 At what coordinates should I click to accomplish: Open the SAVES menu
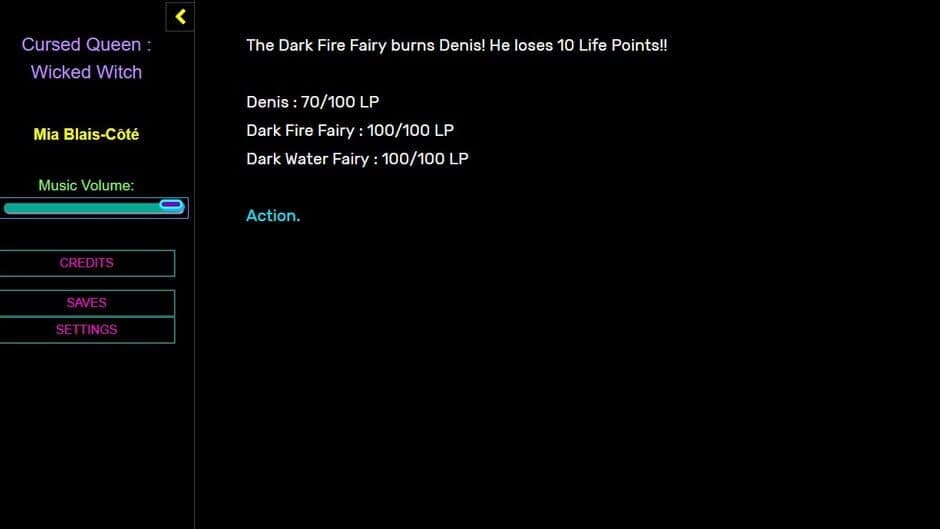pyautogui.click(x=87, y=303)
